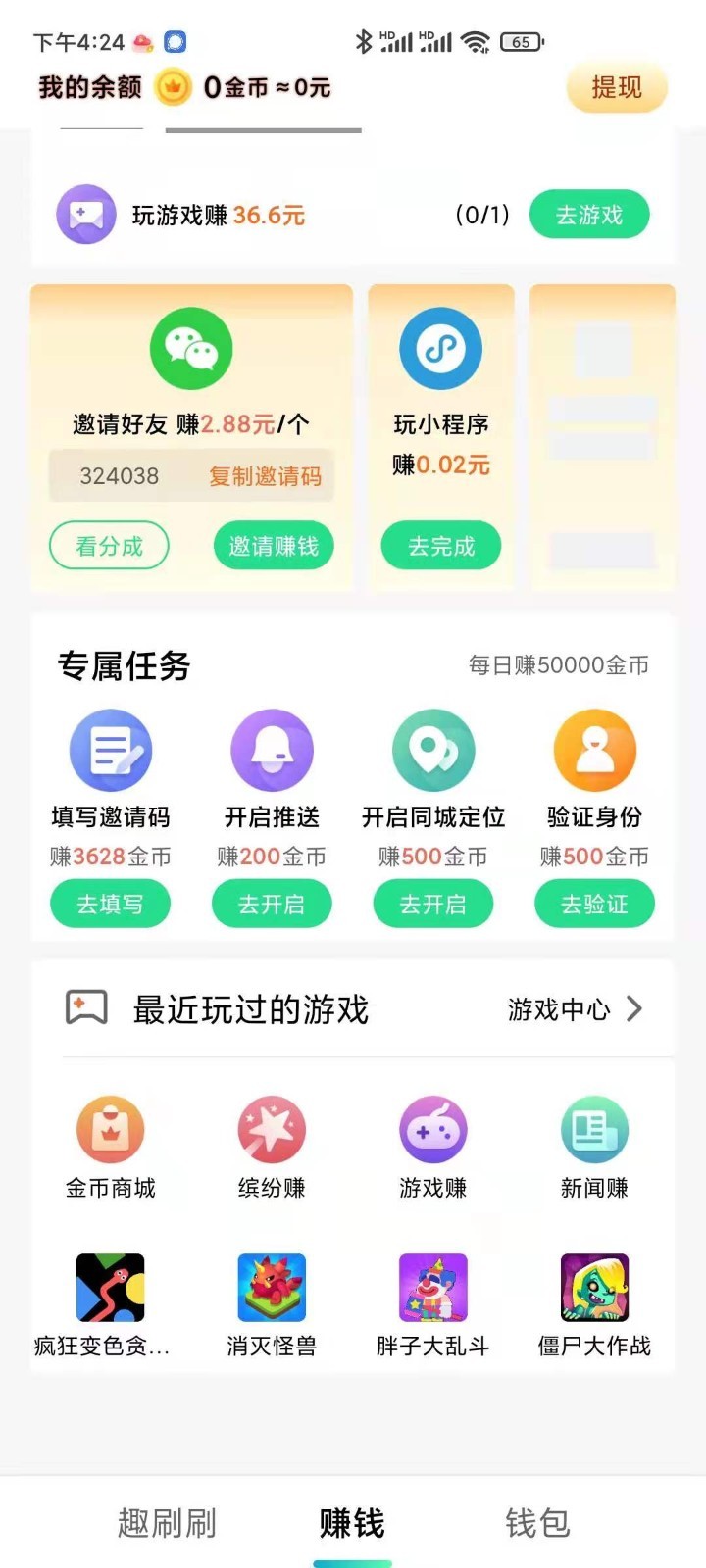The image size is (706, 1568).
Task: Open 新闻赚 section
Action: 594,1147
